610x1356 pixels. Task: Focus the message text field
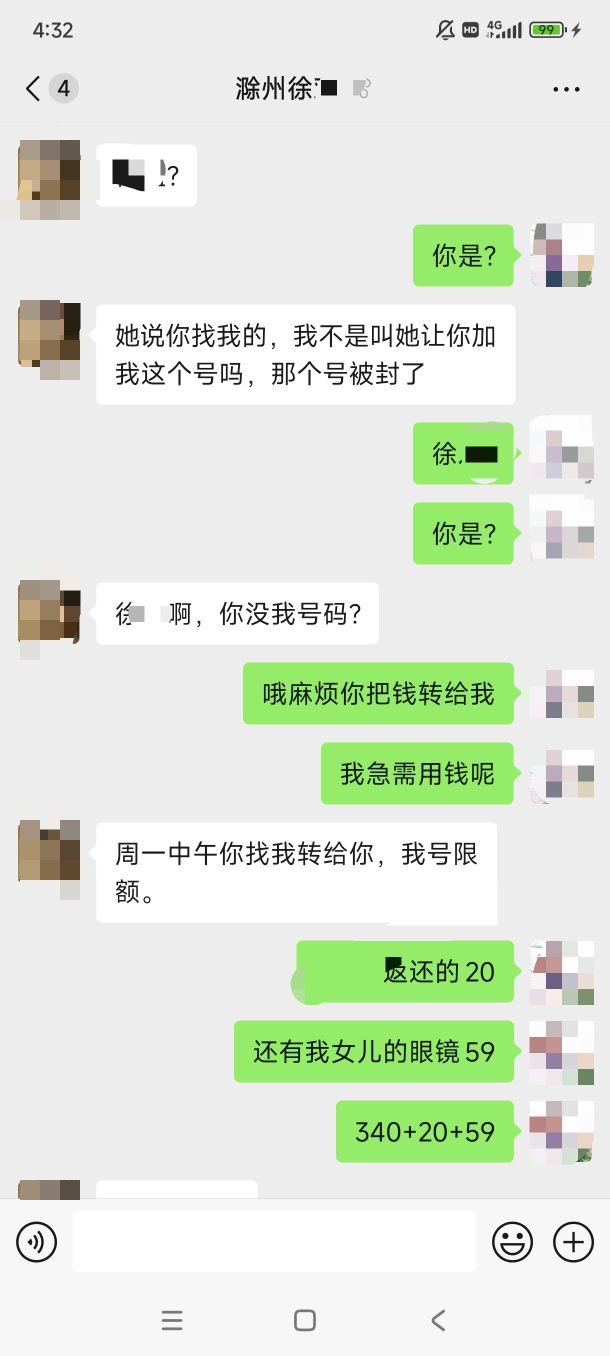click(274, 1242)
